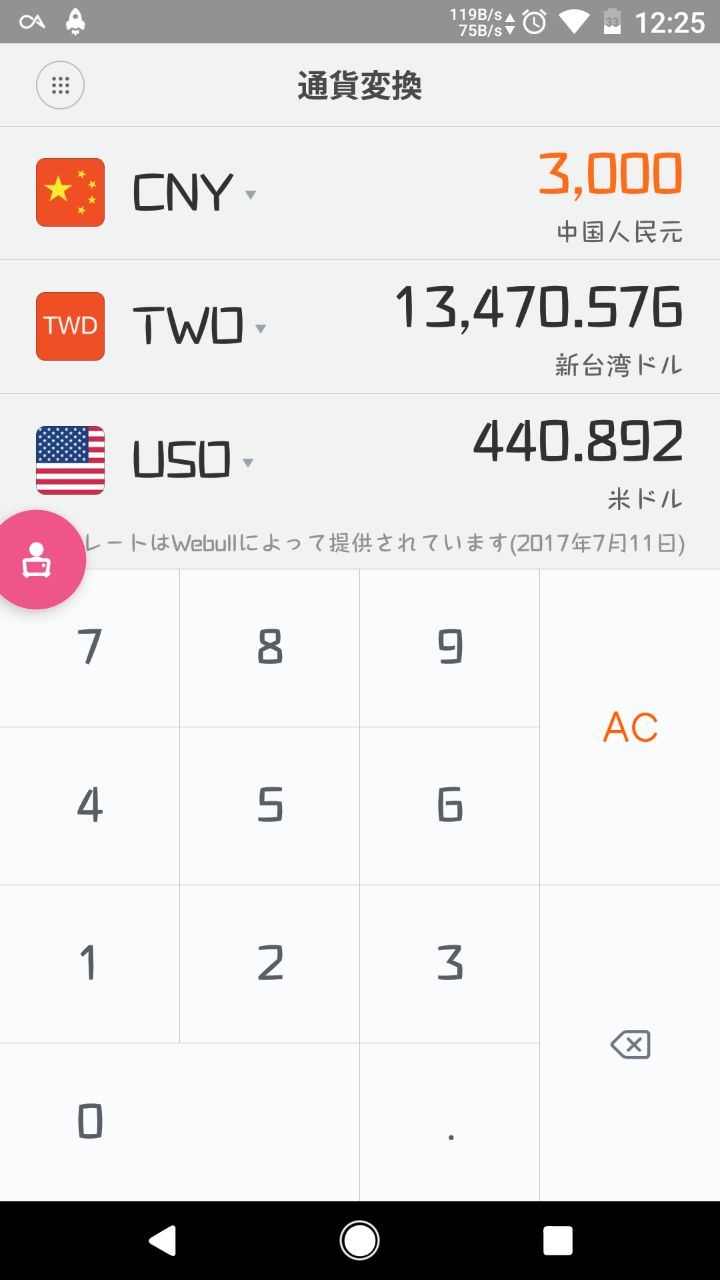Select the 13,470.576 TWD amount field
The width and height of the screenshot is (720, 1280).
[x=538, y=308]
